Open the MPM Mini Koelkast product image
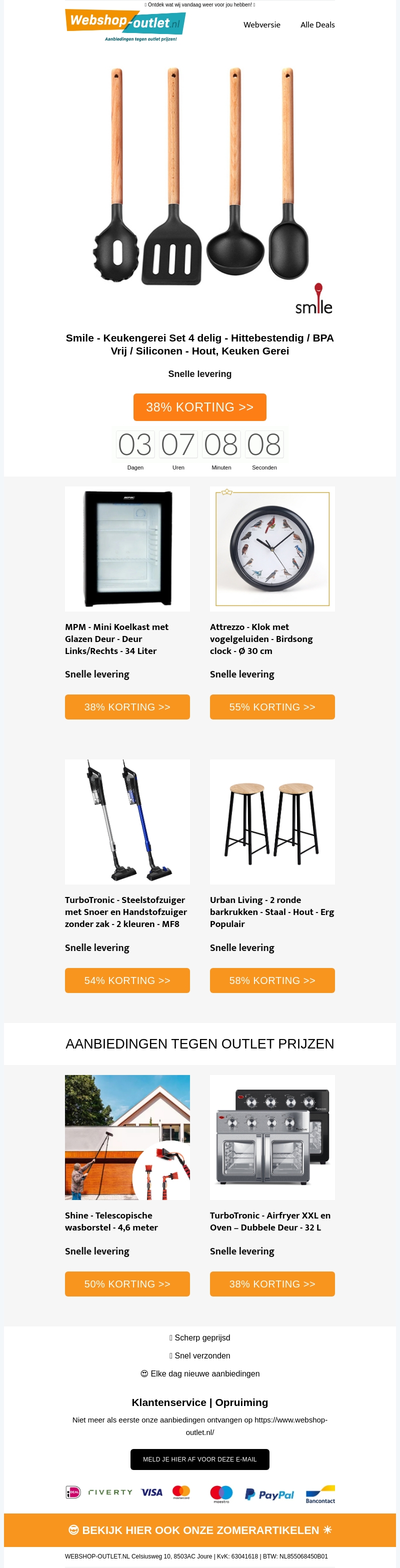The image size is (400, 1568). tap(127, 548)
